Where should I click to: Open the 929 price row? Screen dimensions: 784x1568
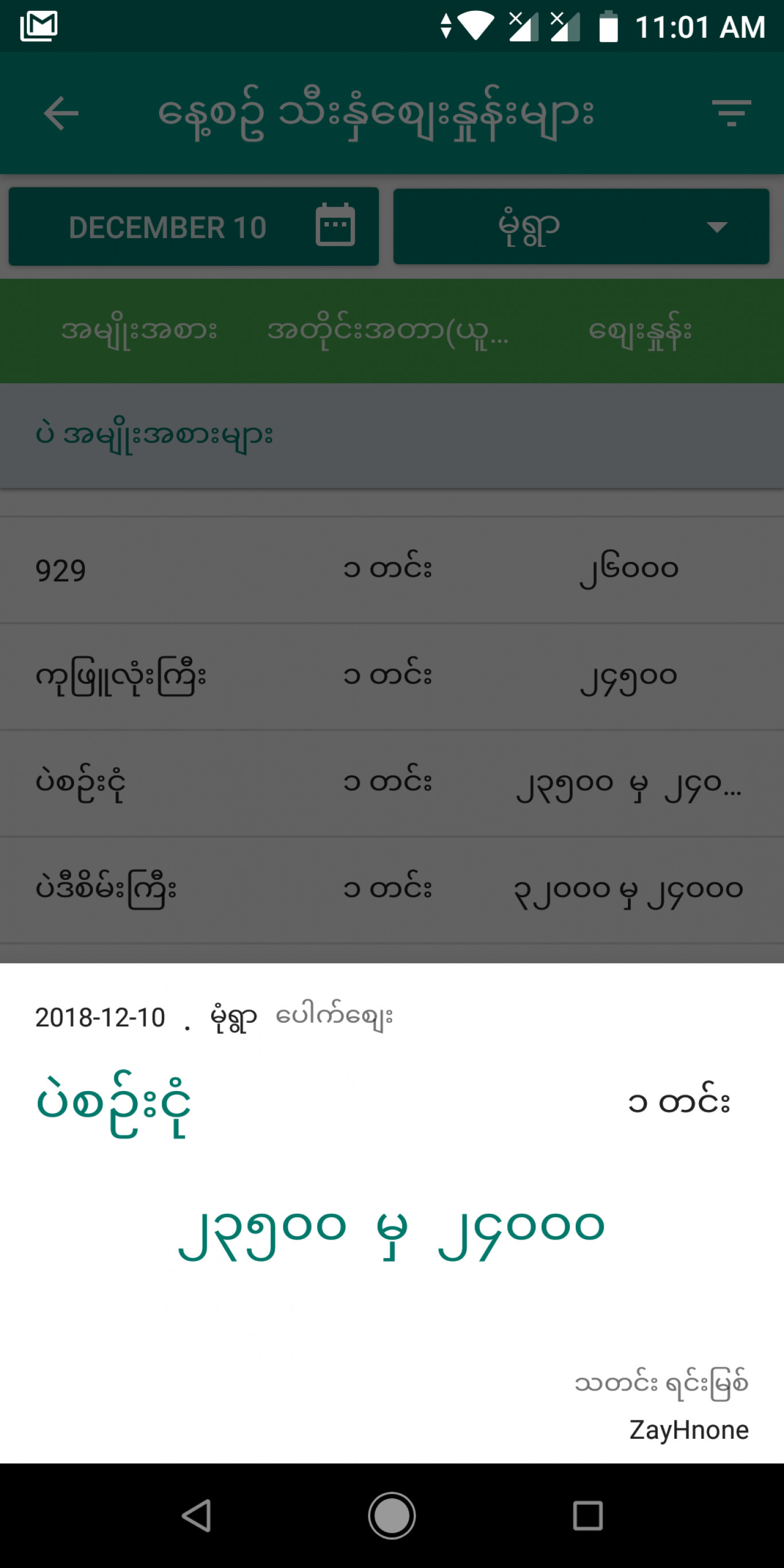(392, 570)
